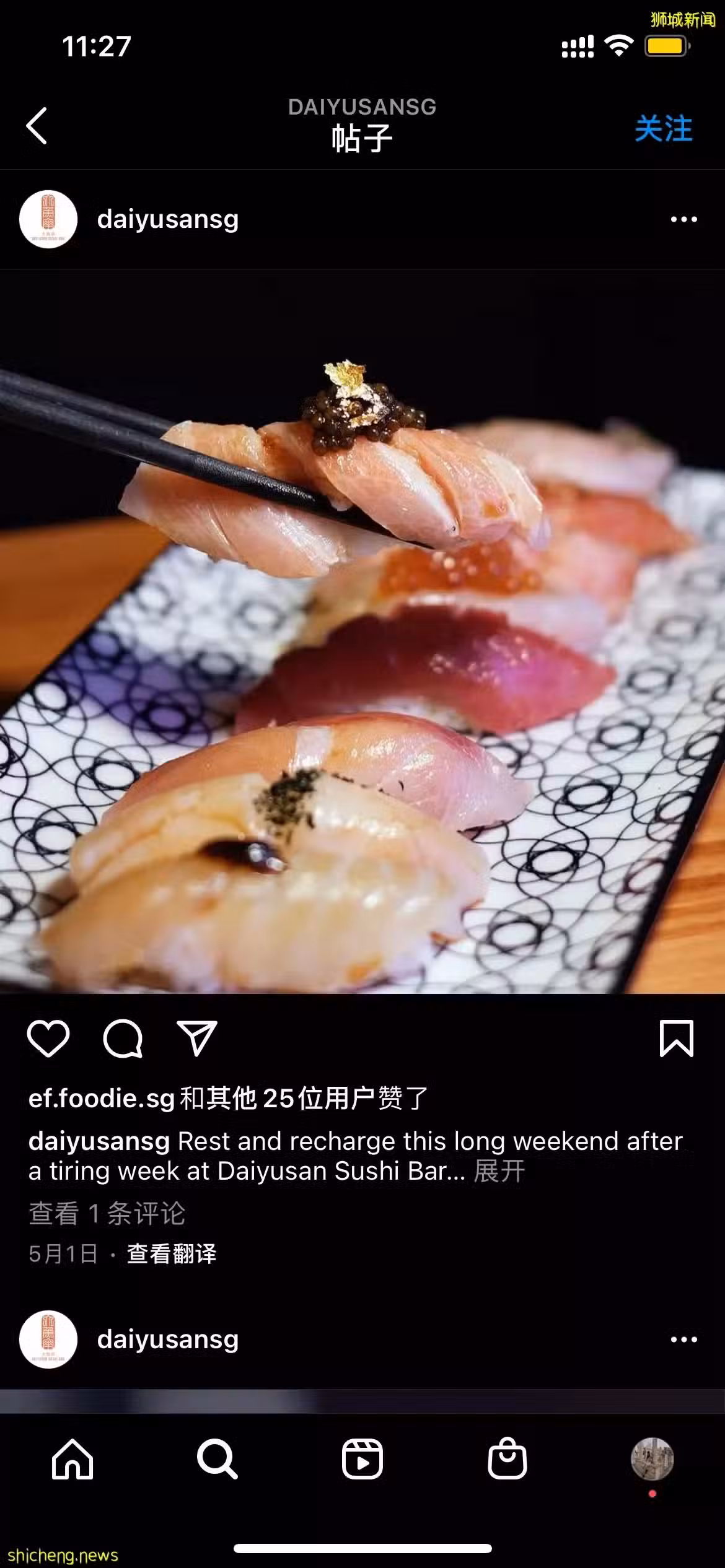Open ef.foodie.sg in the likes line
The width and height of the screenshot is (725, 1568).
[102, 1098]
